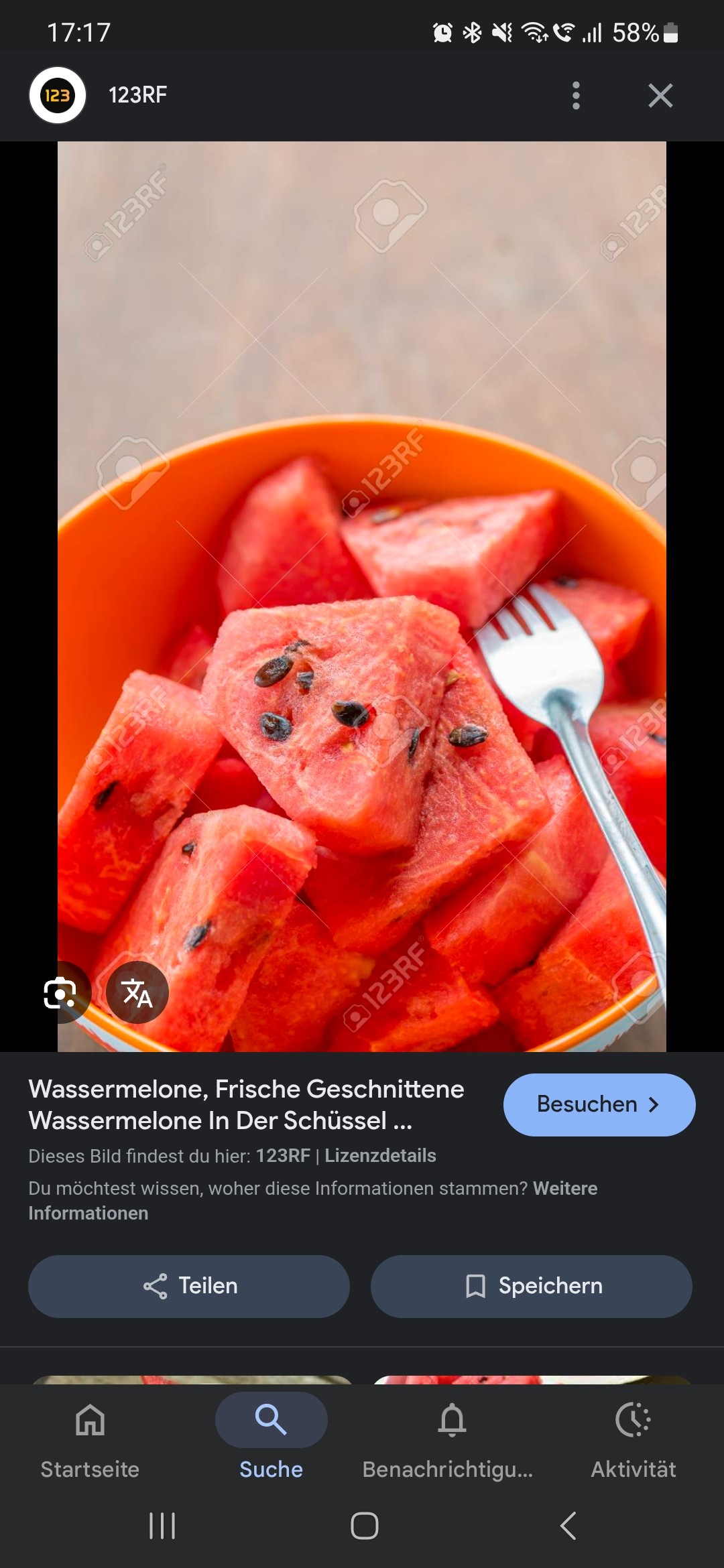Tap the translate image icon
The image size is (724, 1568).
(x=137, y=993)
